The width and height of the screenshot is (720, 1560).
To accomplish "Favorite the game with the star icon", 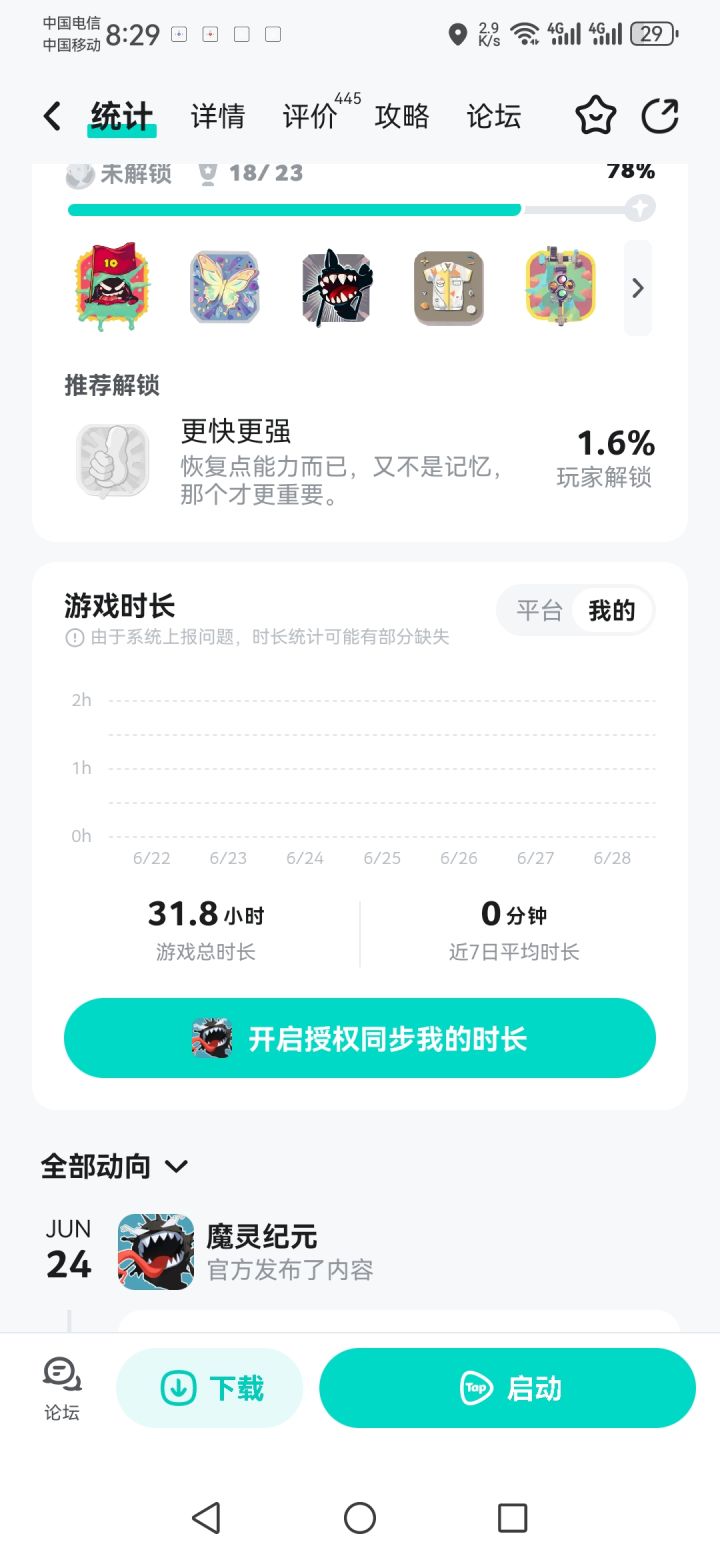I will tap(596, 116).
